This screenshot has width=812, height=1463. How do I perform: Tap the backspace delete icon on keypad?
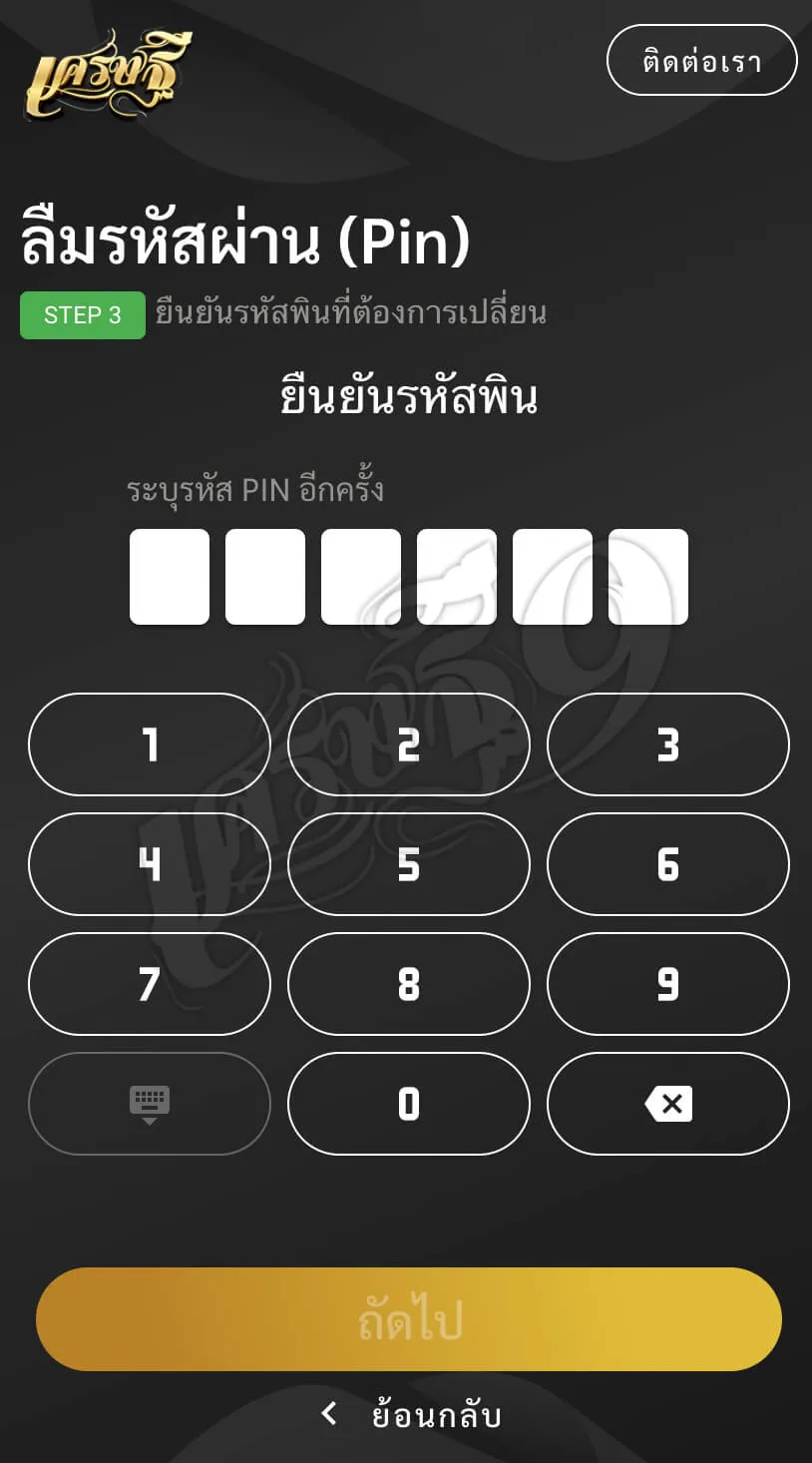pos(667,1104)
